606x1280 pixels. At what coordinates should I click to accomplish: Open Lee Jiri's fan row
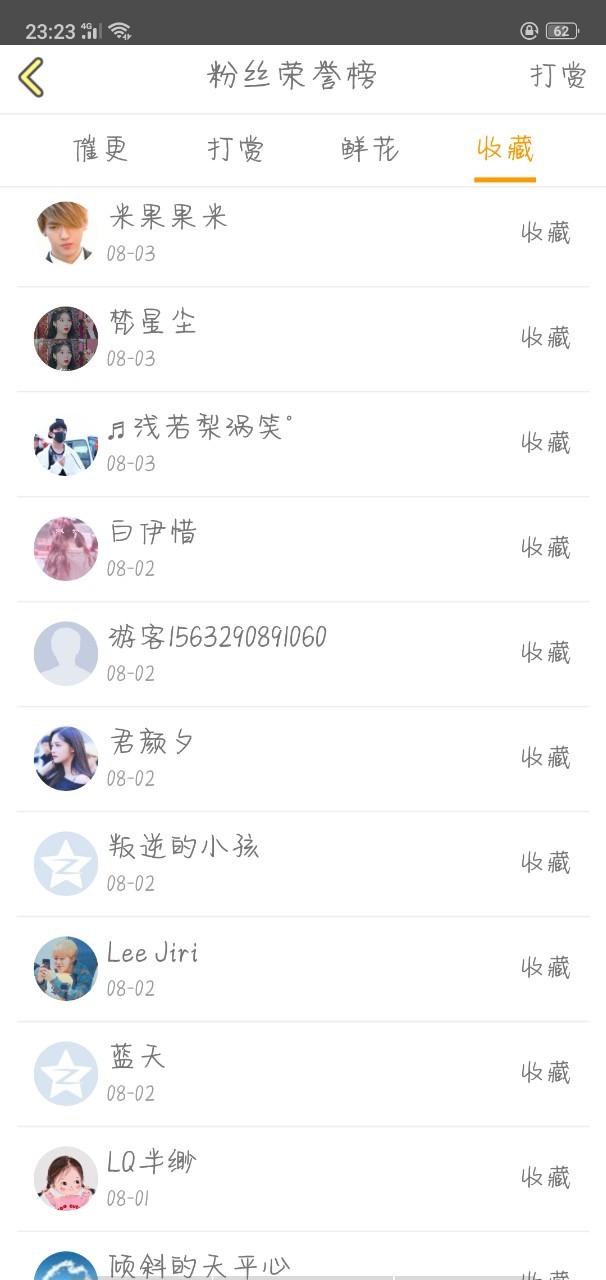(x=302, y=969)
